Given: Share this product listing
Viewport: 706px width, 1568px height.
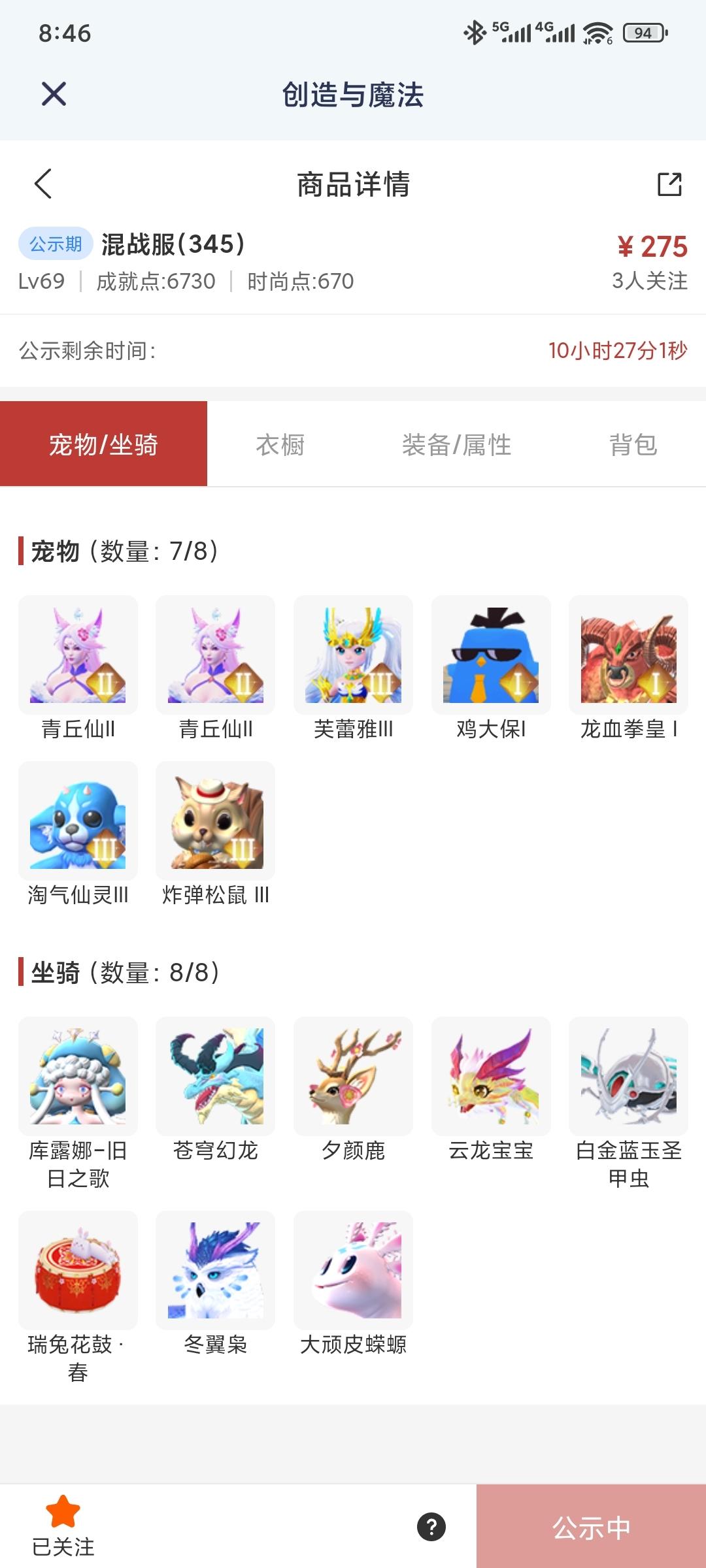Looking at the screenshot, I should (669, 184).
